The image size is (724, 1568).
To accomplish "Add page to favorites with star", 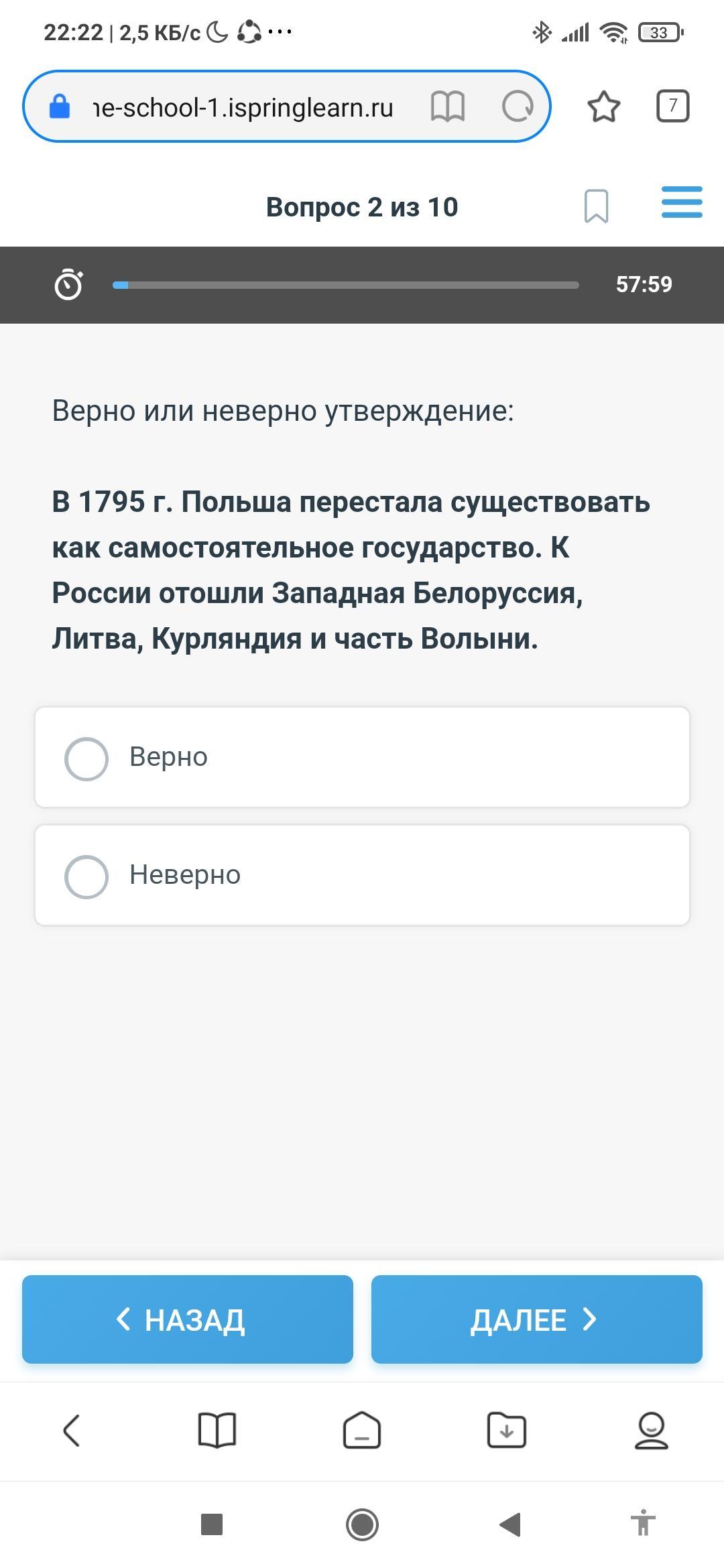I will coord(603,107).
